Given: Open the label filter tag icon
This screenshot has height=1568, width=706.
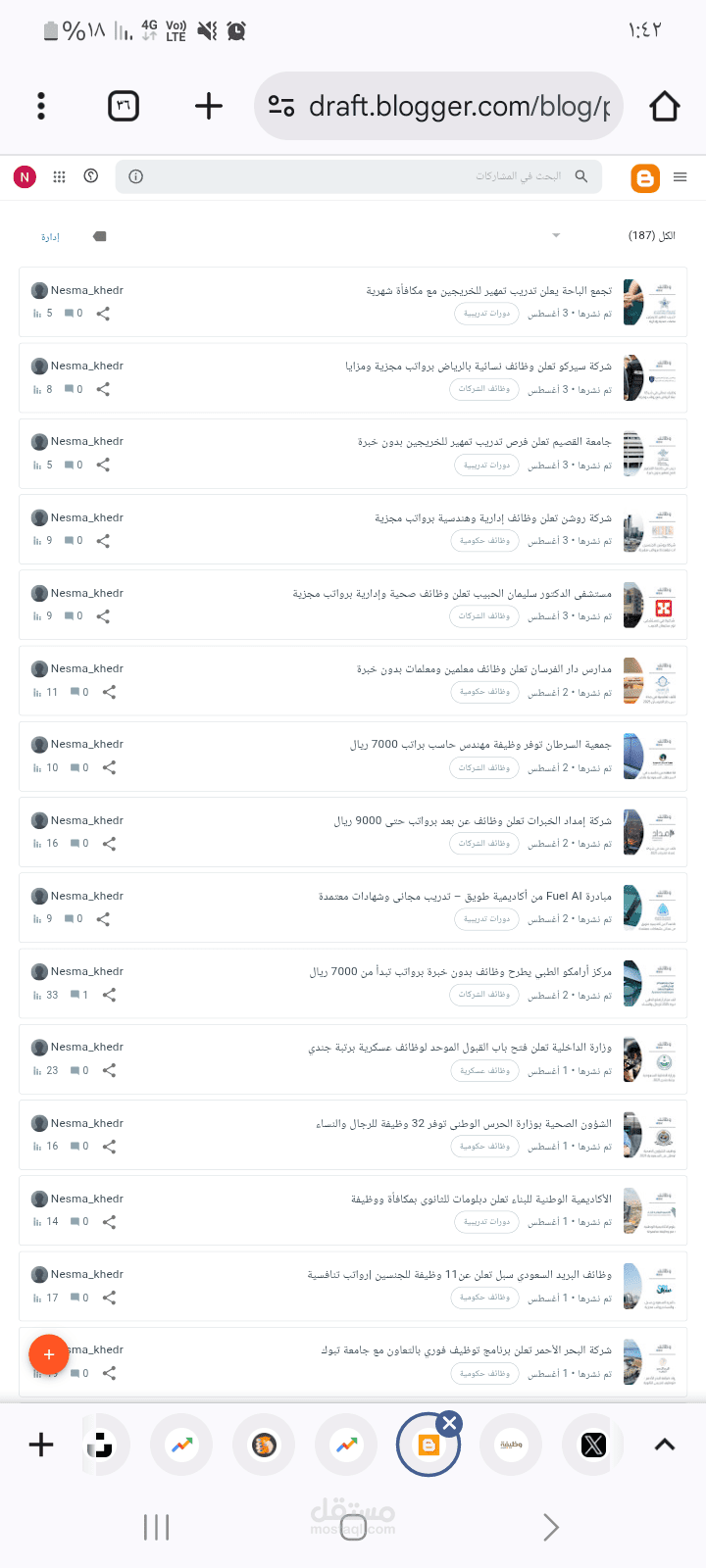Looking at the screenshot, I should [x=99, y=236].
